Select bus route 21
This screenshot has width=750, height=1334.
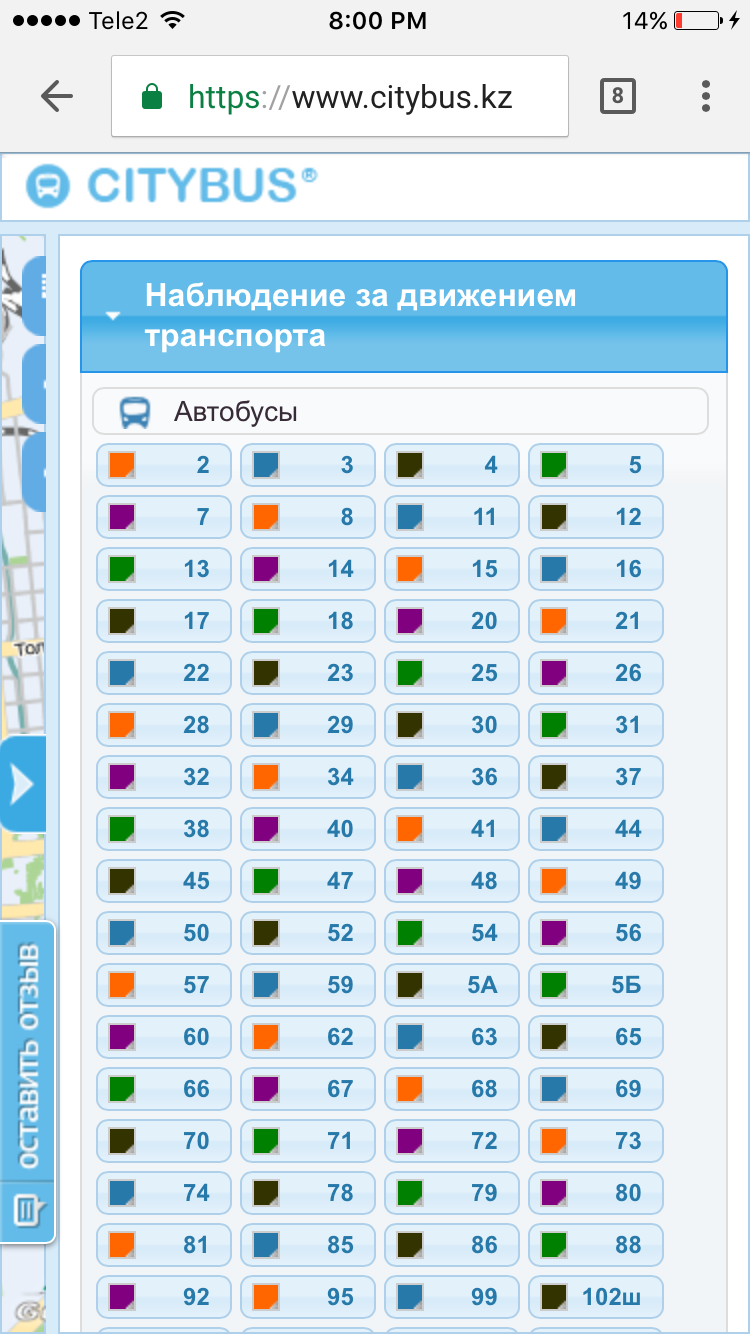point(596,621)
